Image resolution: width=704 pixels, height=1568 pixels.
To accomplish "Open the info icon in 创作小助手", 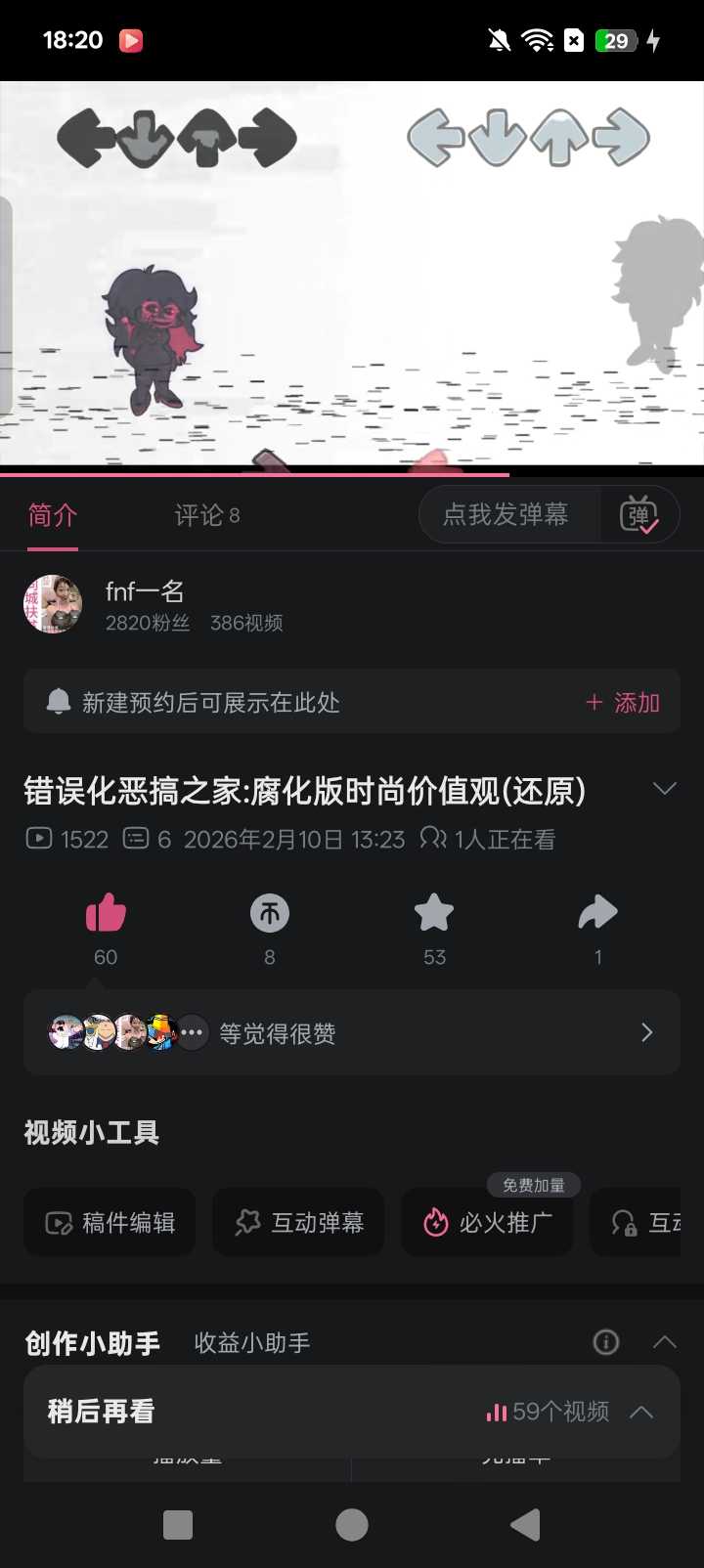I will pyautogui.click(x=606, y=1342).
